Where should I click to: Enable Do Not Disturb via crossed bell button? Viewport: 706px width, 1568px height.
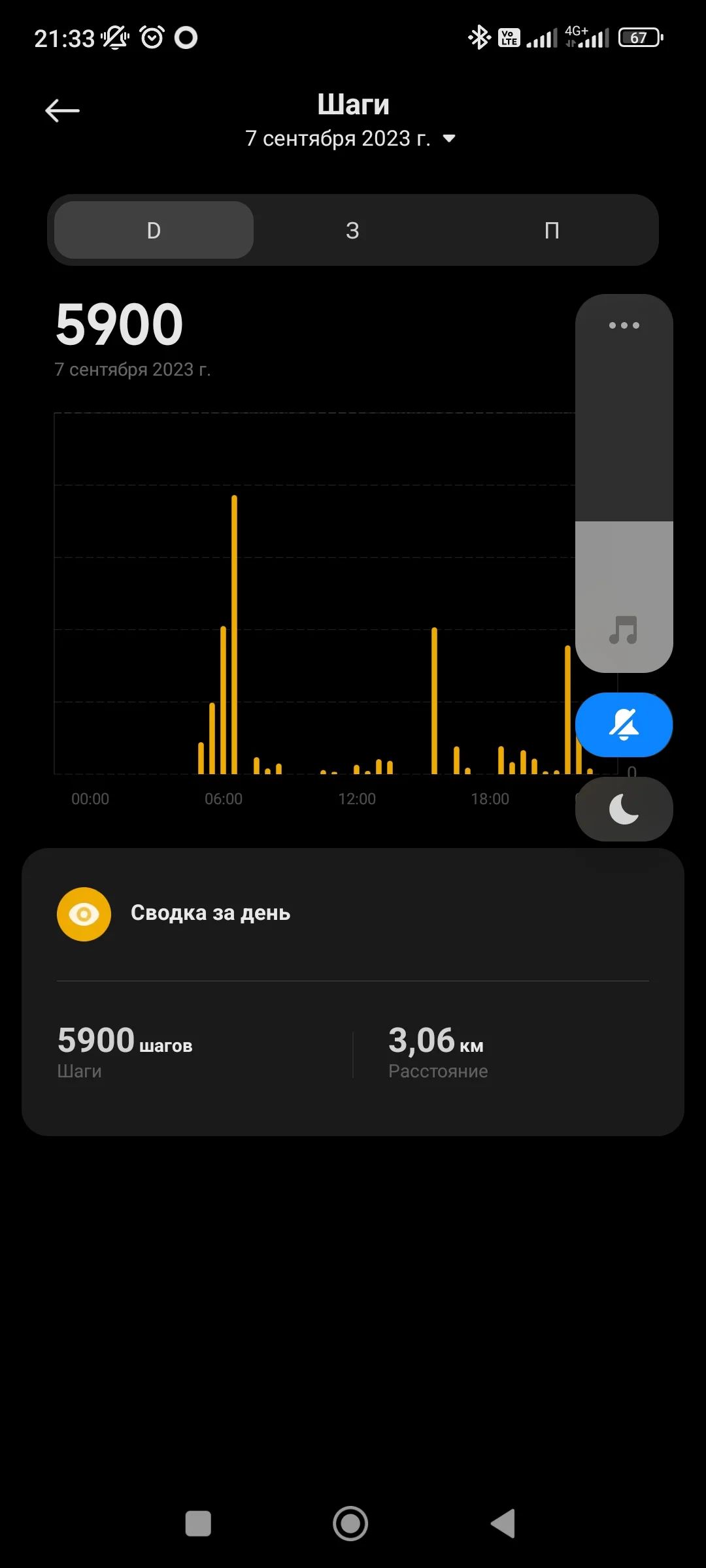624,725
